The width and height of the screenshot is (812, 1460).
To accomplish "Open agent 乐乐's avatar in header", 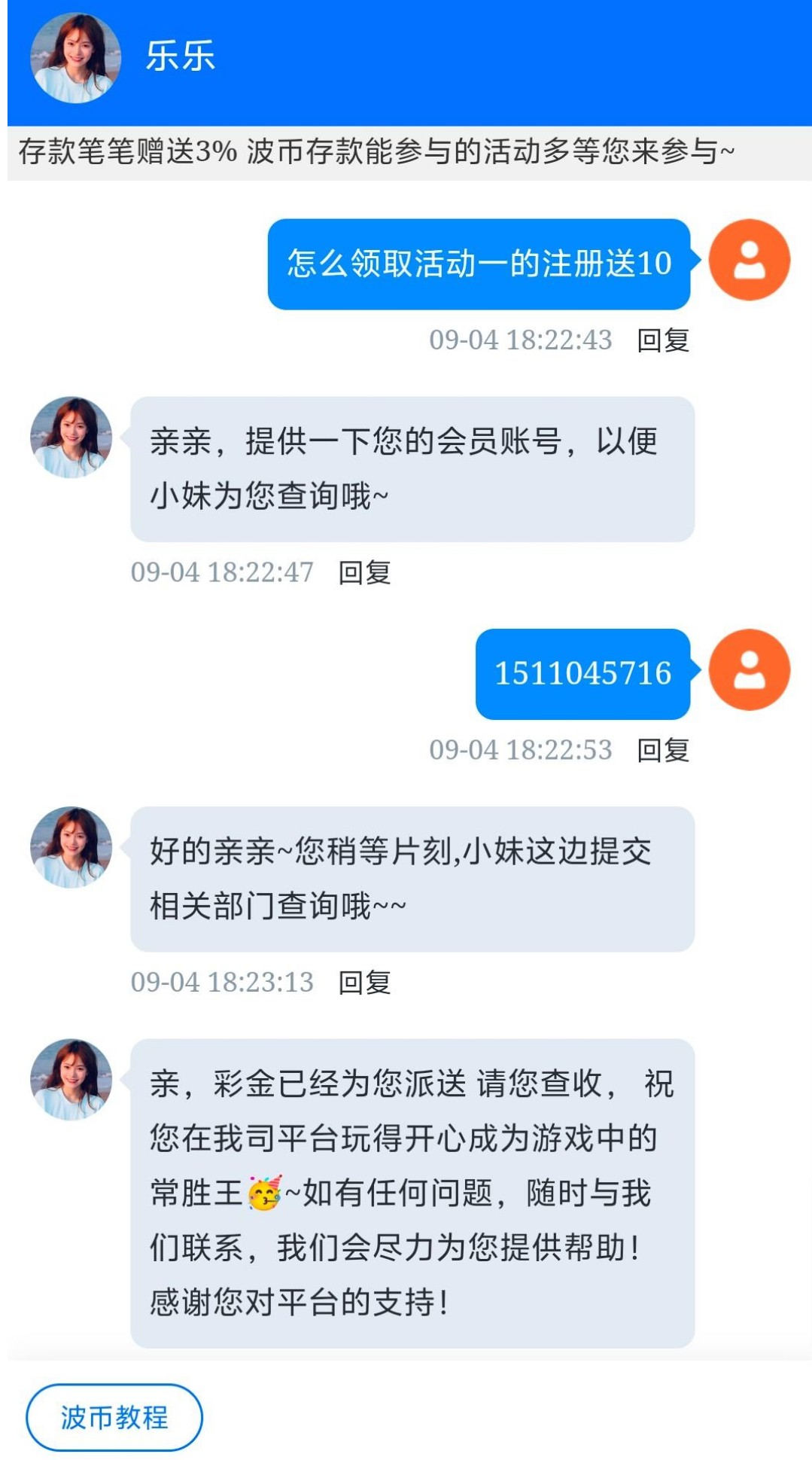I will point(75,58).
